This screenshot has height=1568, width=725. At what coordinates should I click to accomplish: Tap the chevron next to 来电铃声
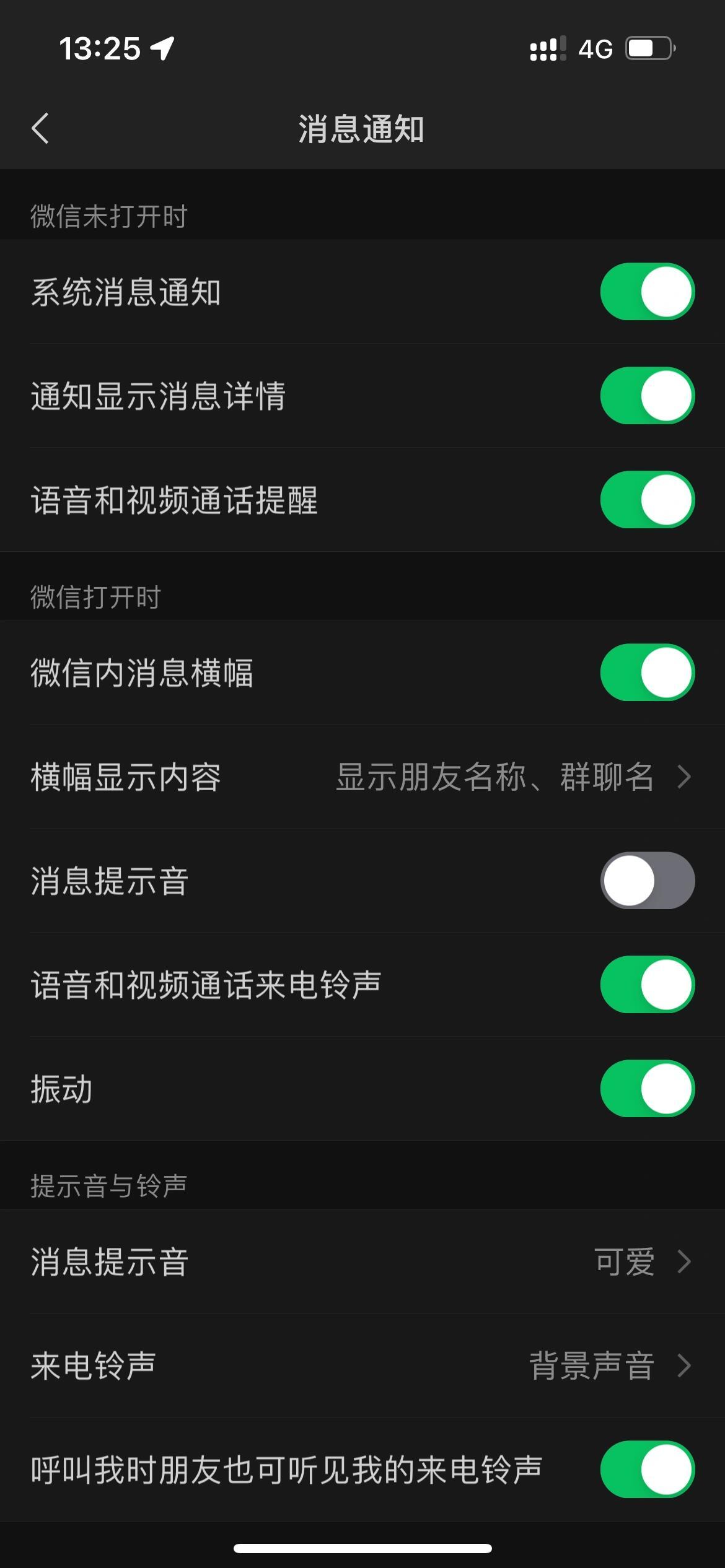click(685, 1365)
